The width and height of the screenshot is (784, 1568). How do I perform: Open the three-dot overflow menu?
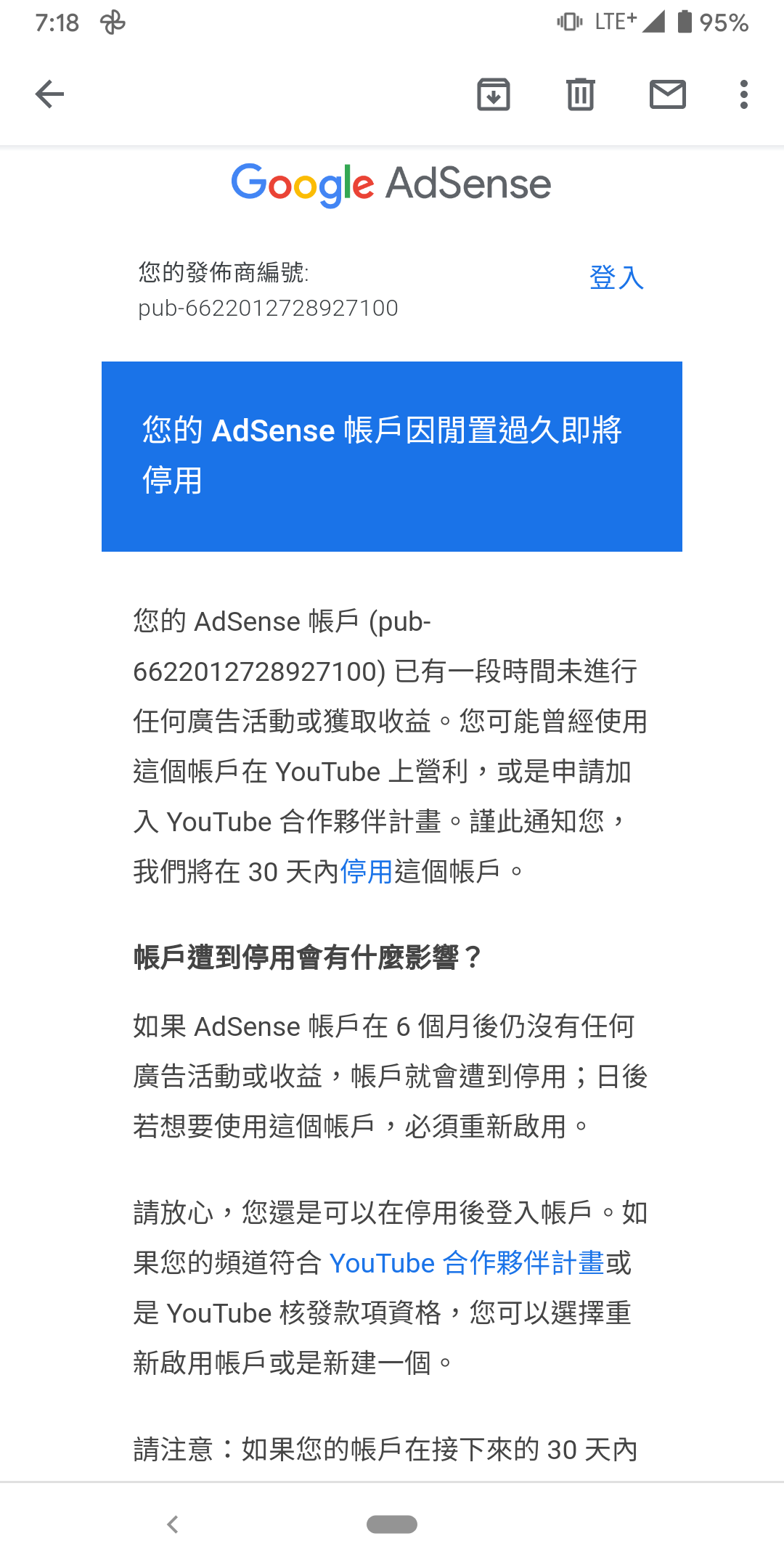(743, 94)
